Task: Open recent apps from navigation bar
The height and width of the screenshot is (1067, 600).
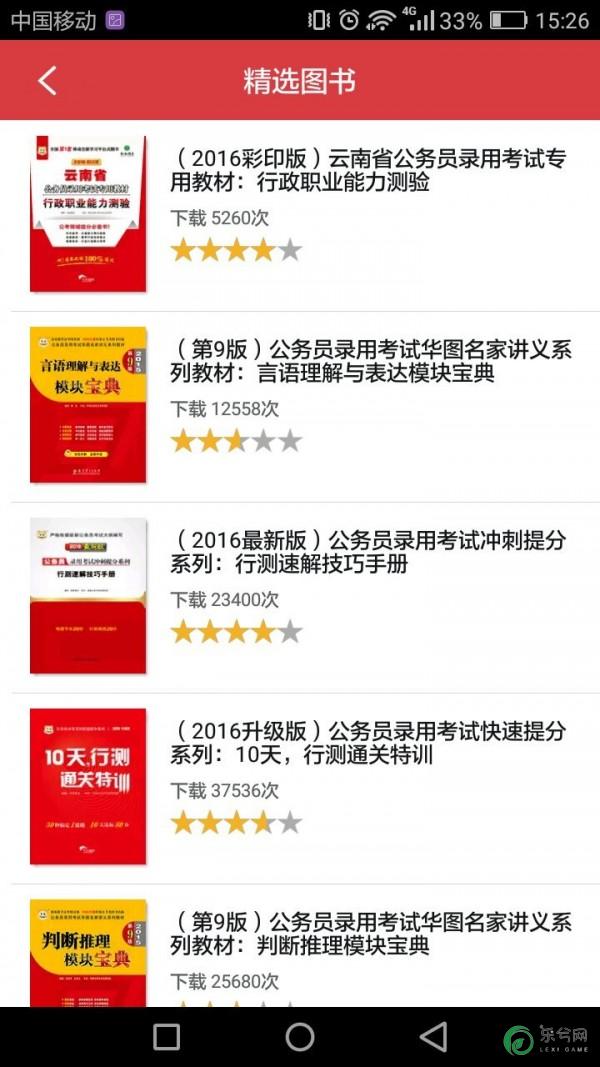Action: tap(167, 1037)
